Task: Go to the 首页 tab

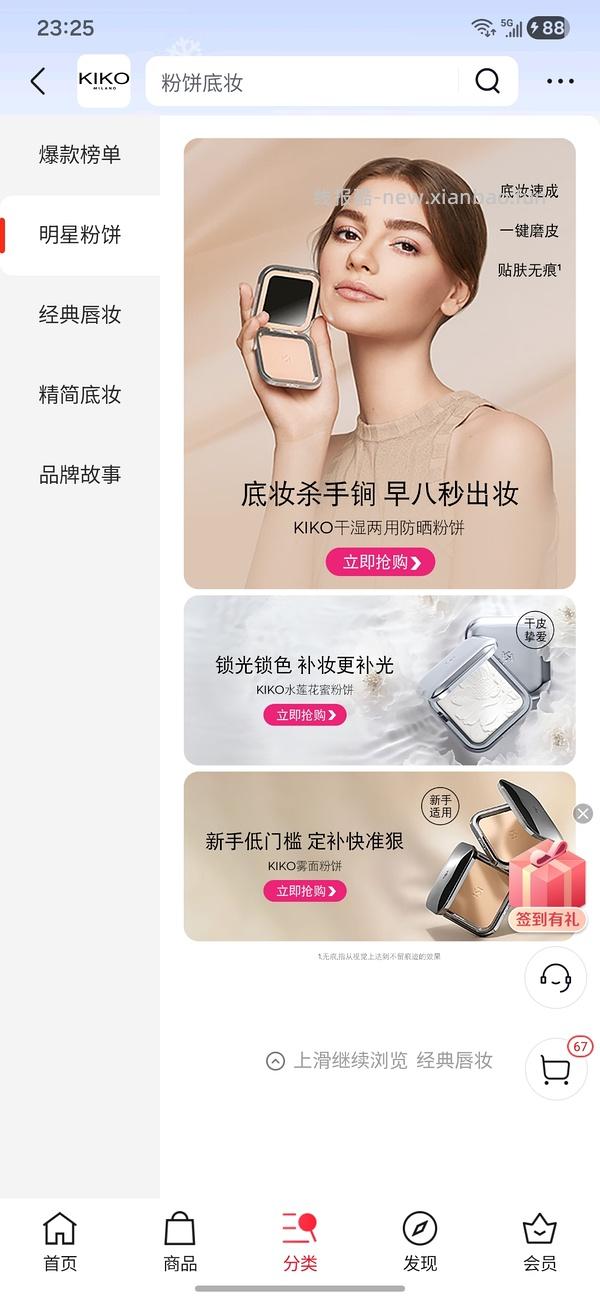Action: pos(60,1243)
